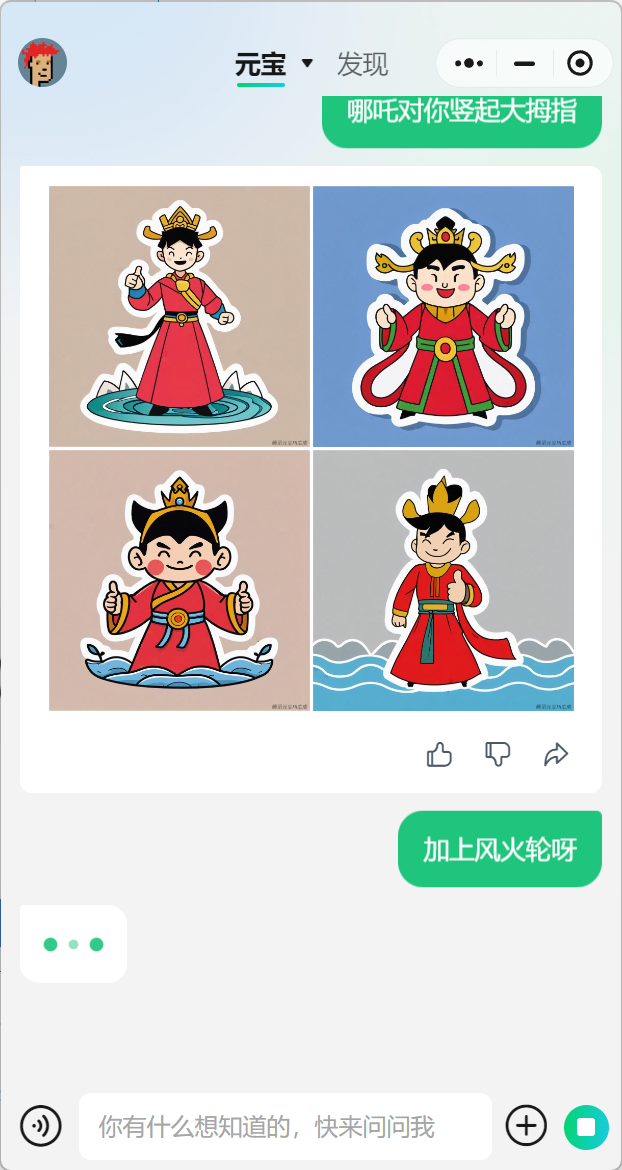Like the generated images
This screenshot has width=622, height=1170.
pyautogui.click(x=439, y=754)
